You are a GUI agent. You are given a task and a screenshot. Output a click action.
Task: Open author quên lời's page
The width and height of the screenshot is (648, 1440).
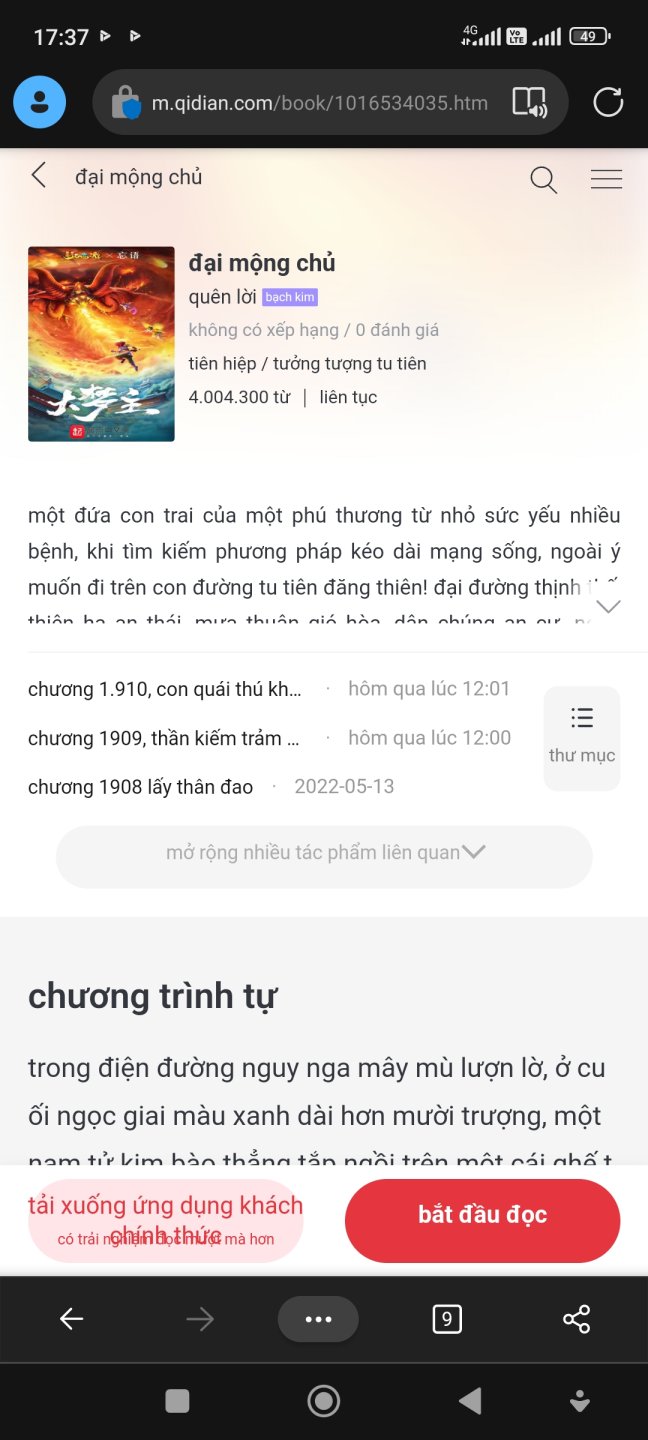click(x=222, y=297)
